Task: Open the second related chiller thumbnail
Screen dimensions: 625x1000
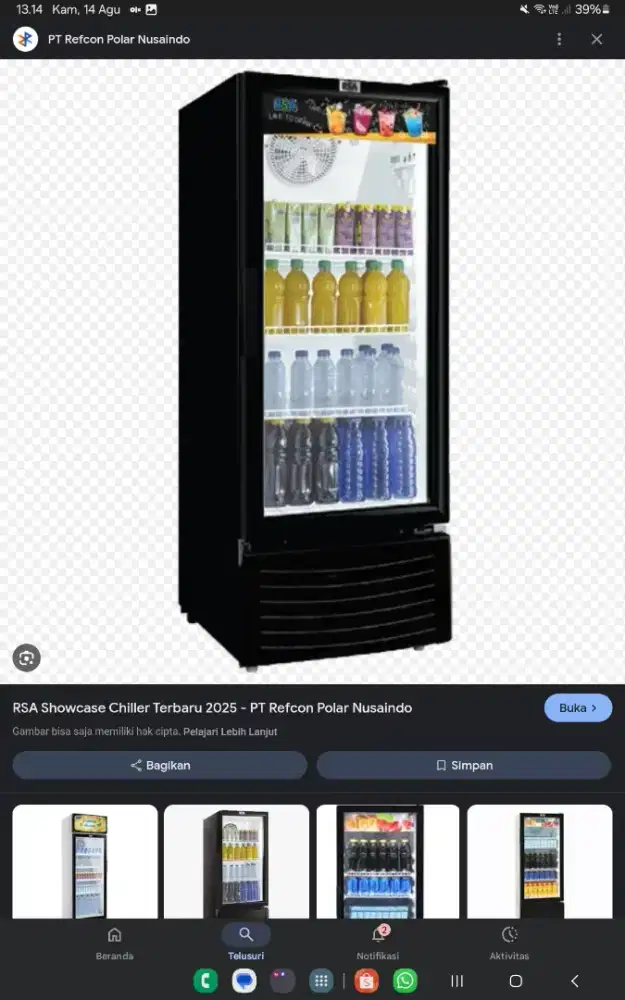Action: pos(236,861)
